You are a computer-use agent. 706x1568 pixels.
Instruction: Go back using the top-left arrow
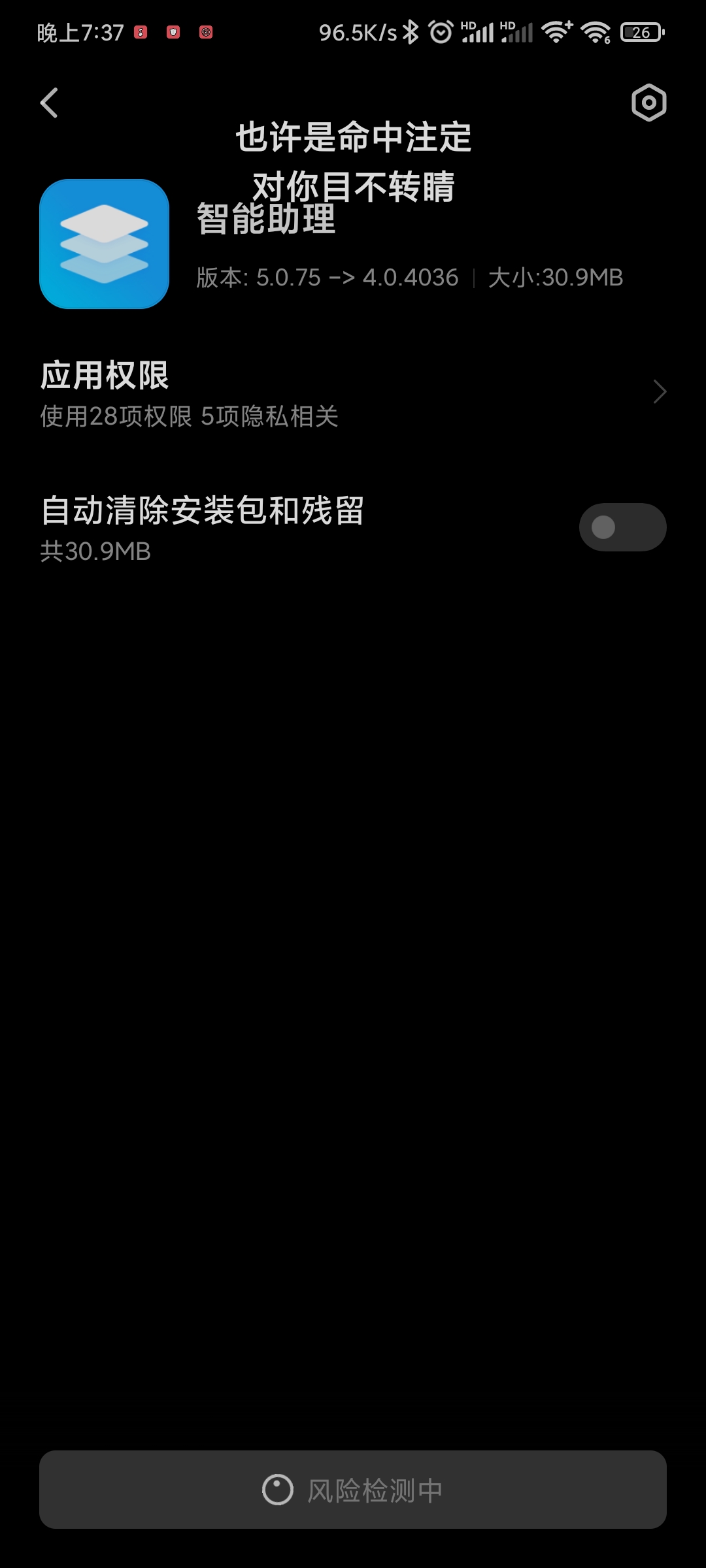click(x=50, y=103)
